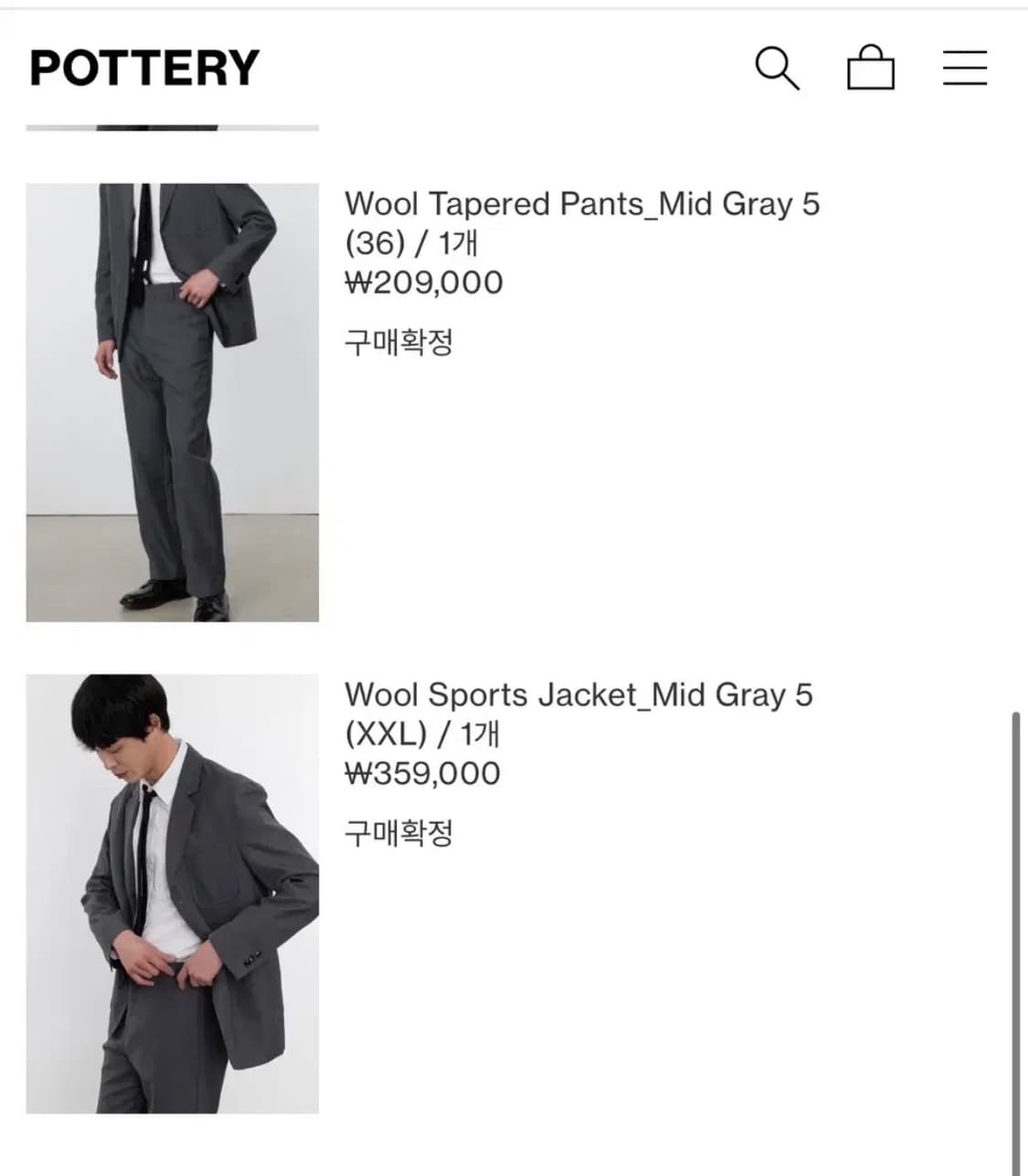Click the partially visible product image at top
This screenshot has height=1176, width=1028.
tap(172, 128)
